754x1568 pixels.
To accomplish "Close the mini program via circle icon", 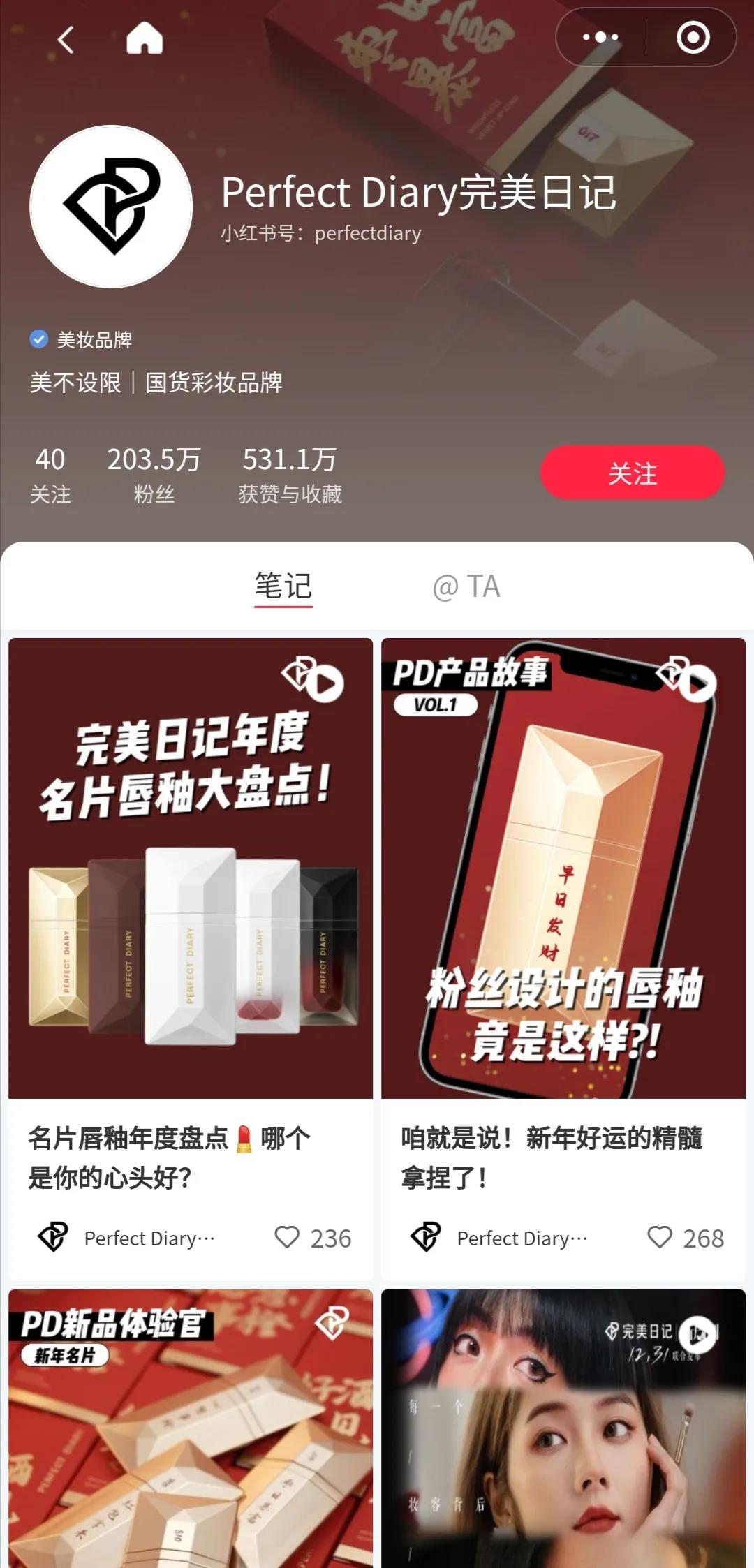I will tap(693, 38).
